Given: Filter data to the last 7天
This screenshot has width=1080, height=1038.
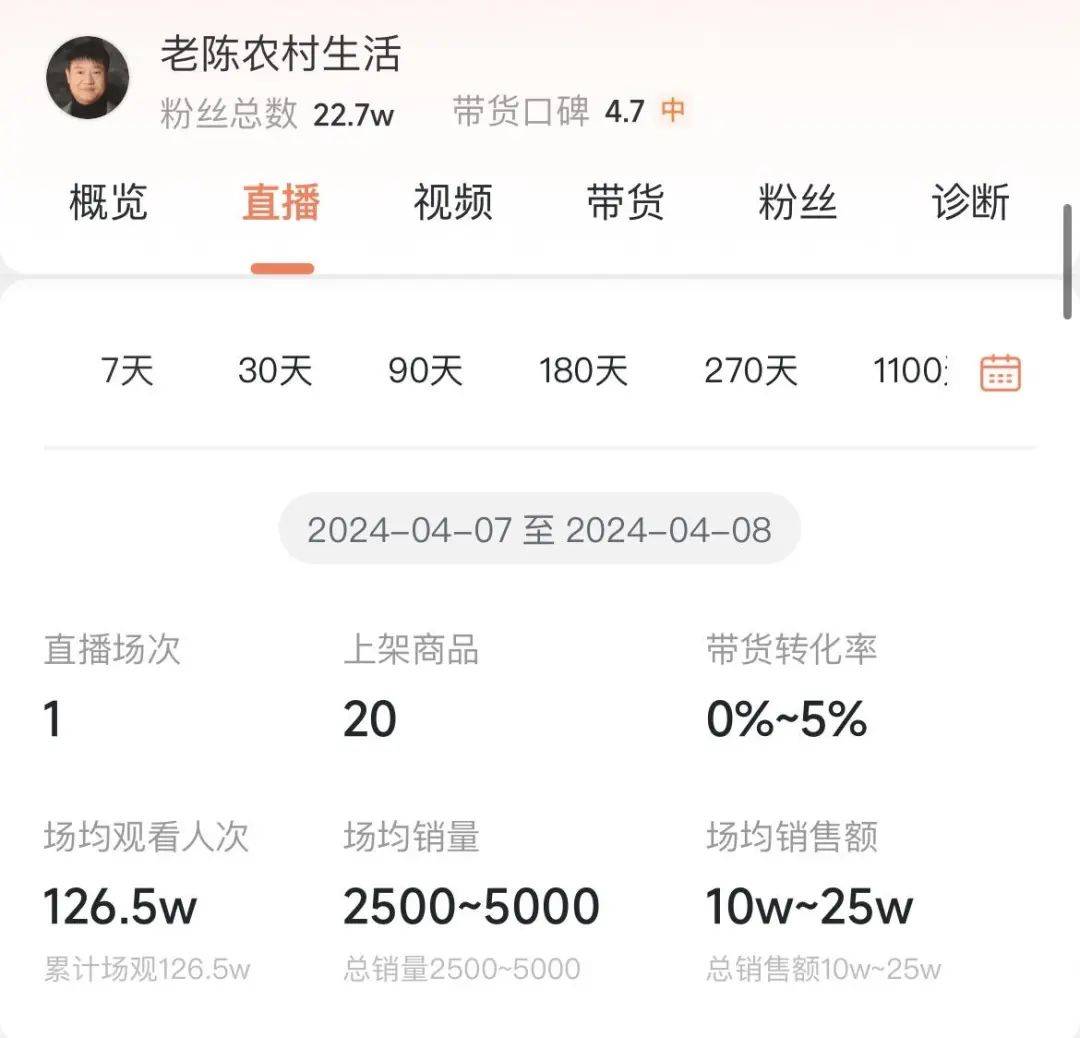Looking at the screenshot, I should click(128, 372).
